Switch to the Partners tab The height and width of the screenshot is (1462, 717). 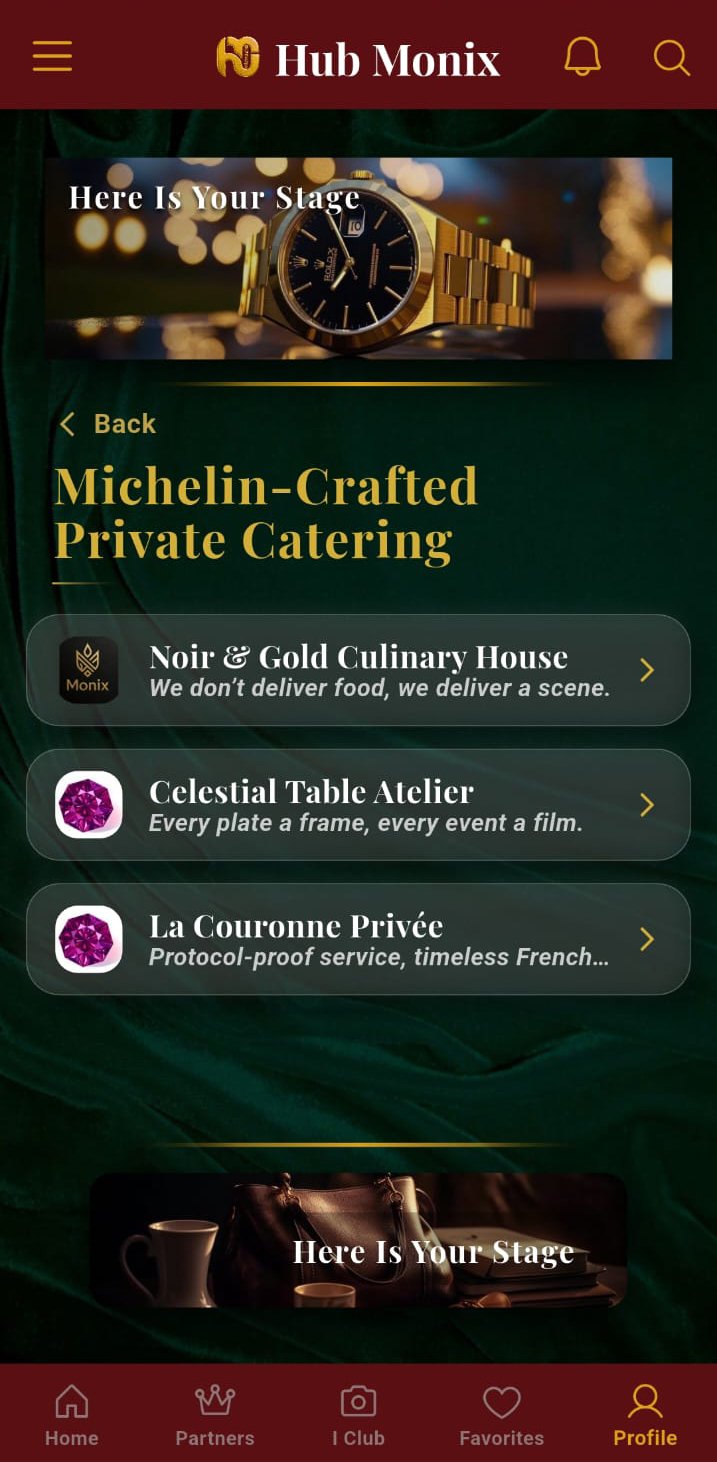point(215,1415)
